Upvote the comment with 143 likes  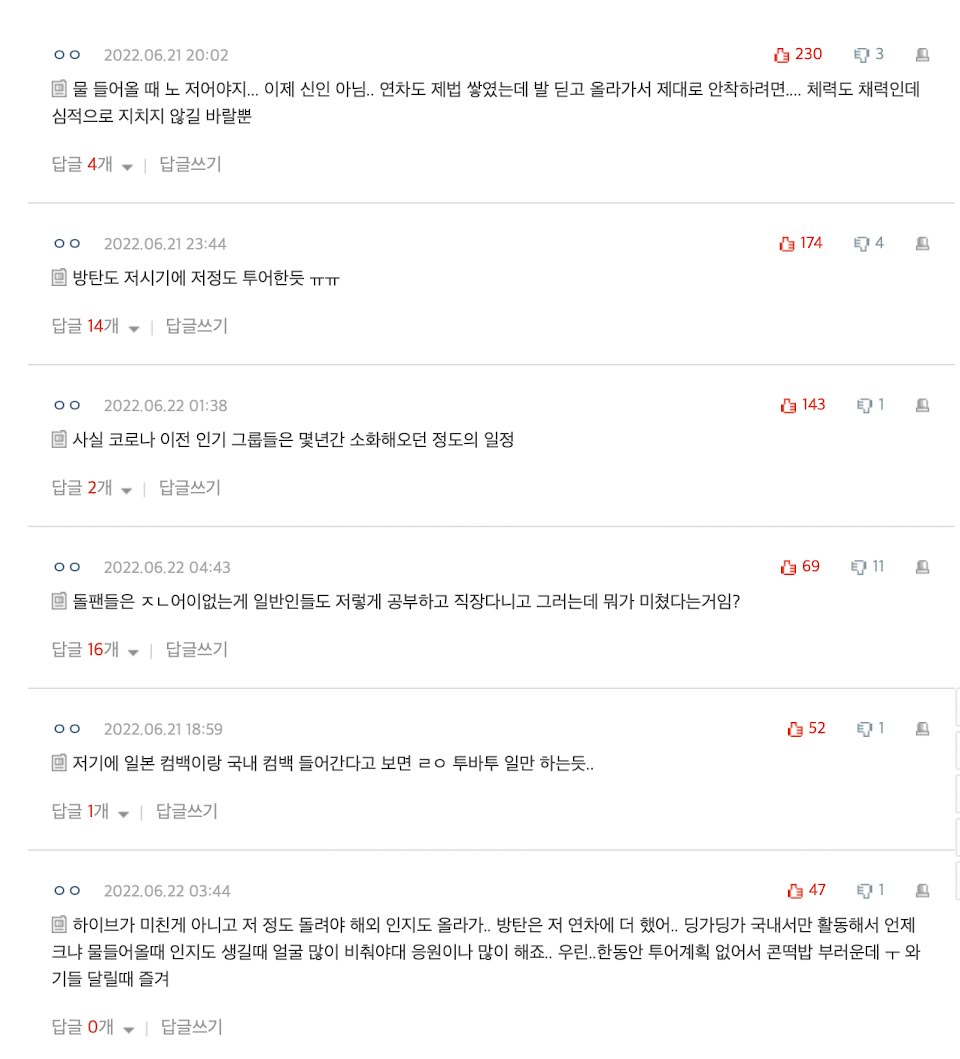[802, 405]
